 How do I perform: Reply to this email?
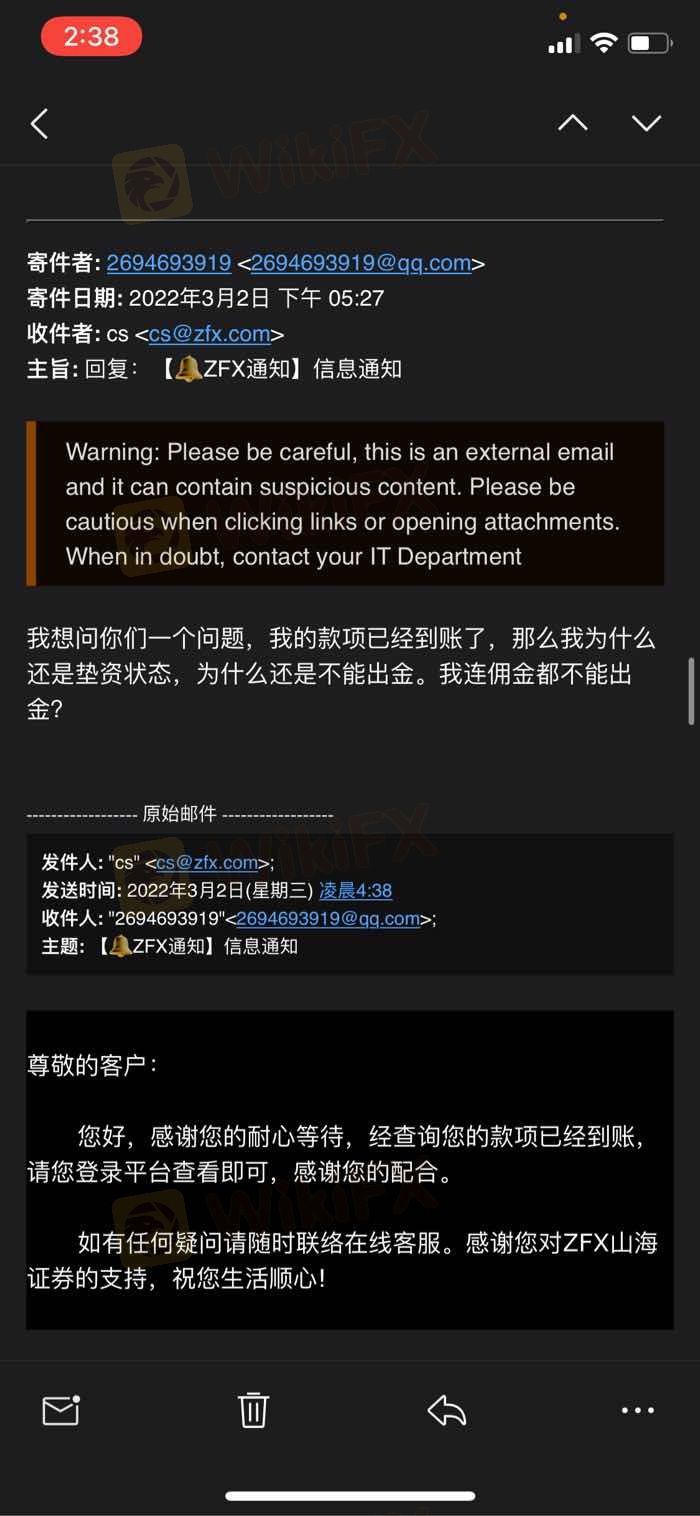click(446, 1410)
